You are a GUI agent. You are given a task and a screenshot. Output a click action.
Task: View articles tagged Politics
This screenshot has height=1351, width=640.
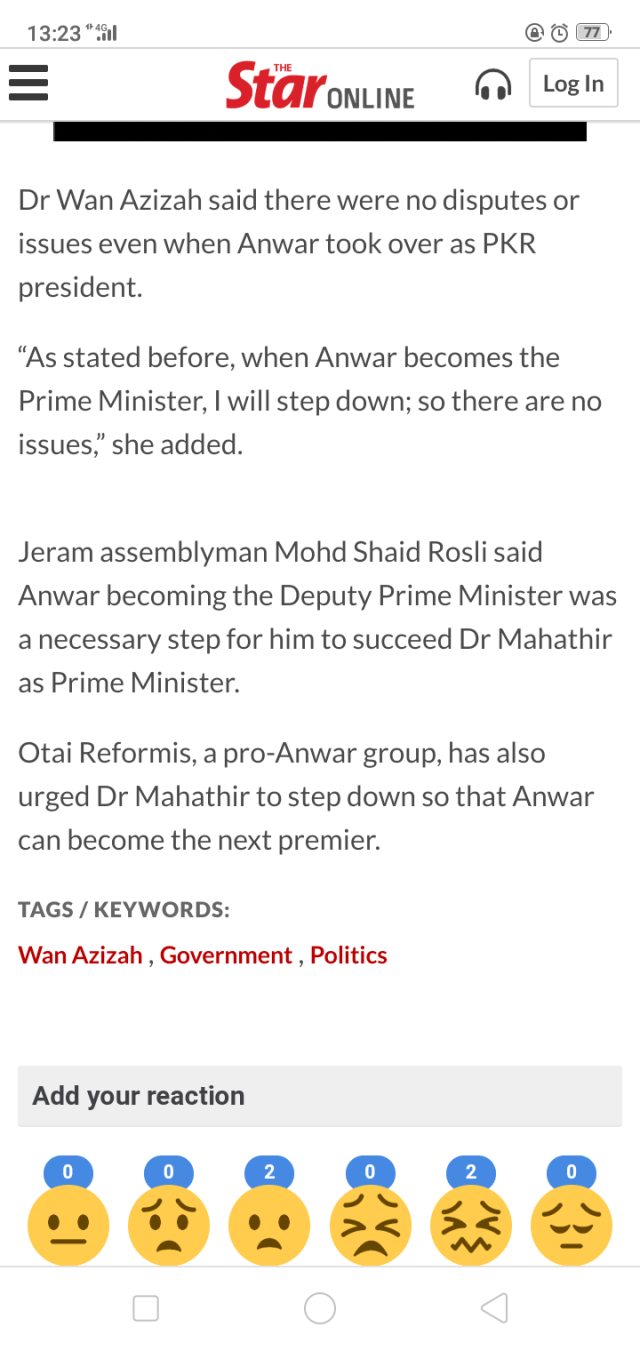coord(349,955)
